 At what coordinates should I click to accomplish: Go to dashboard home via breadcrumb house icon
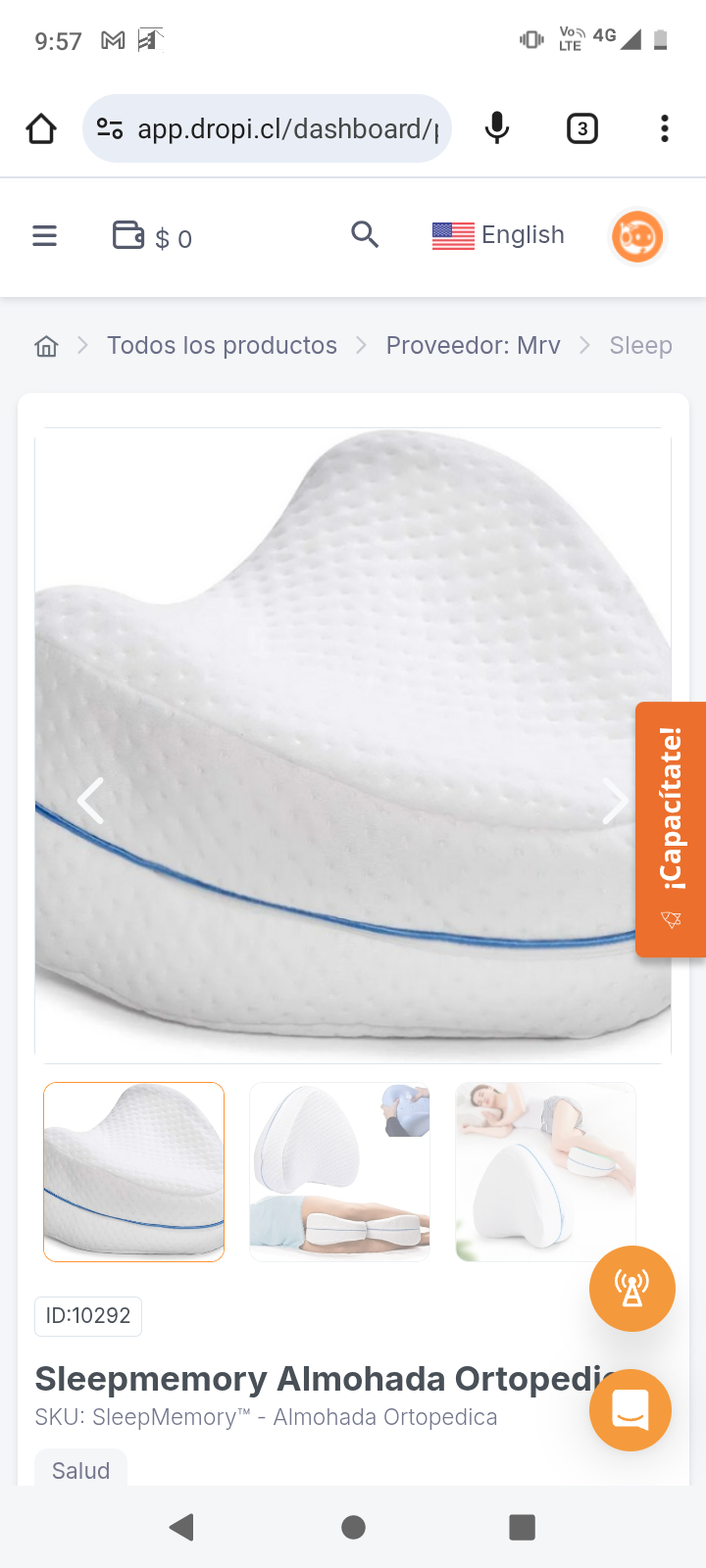click(x=45, y=345)
